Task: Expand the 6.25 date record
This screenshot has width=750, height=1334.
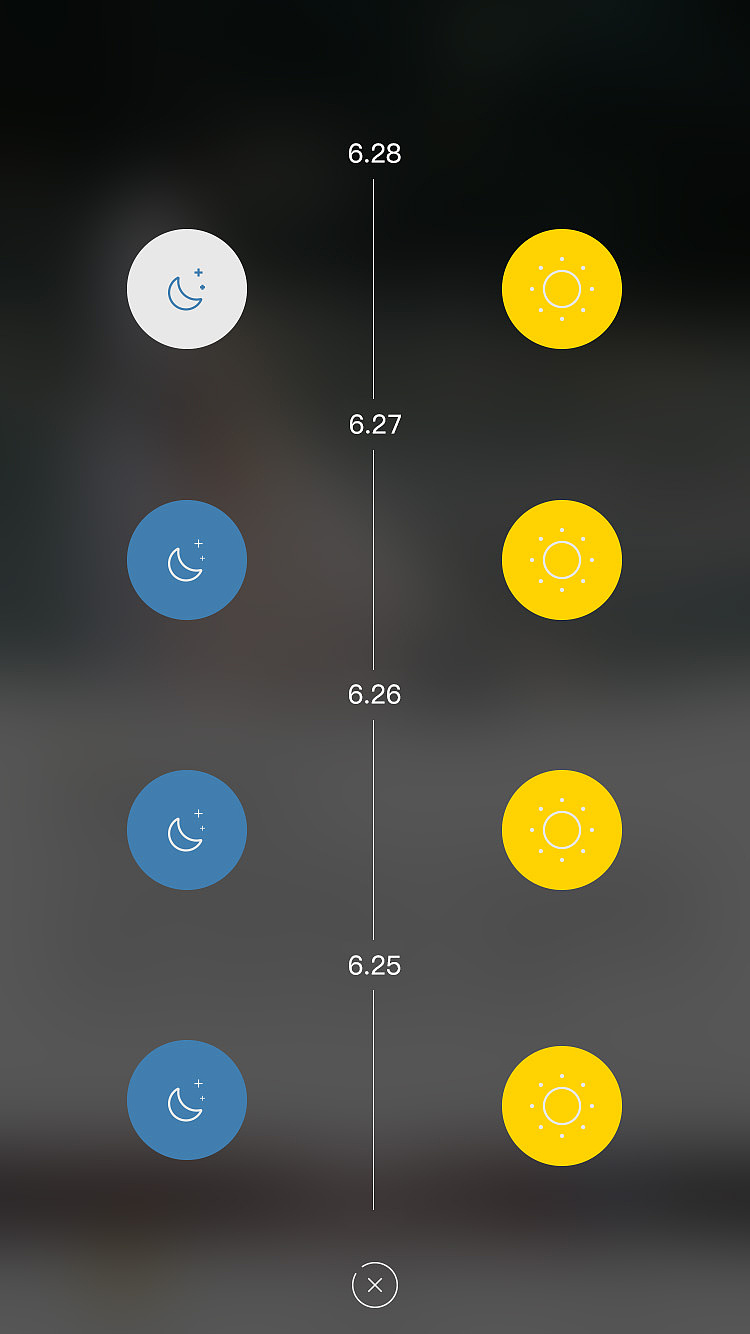Action: point(375,965)
